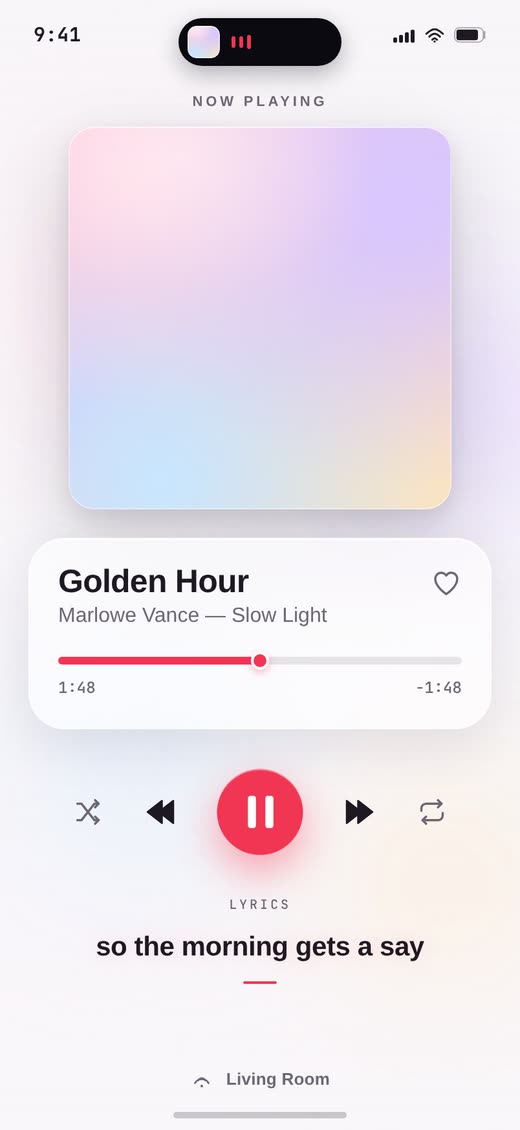Screen dimensions: 520x1130
Task: Enable shuffle mode
Action: tap(88, 812)
